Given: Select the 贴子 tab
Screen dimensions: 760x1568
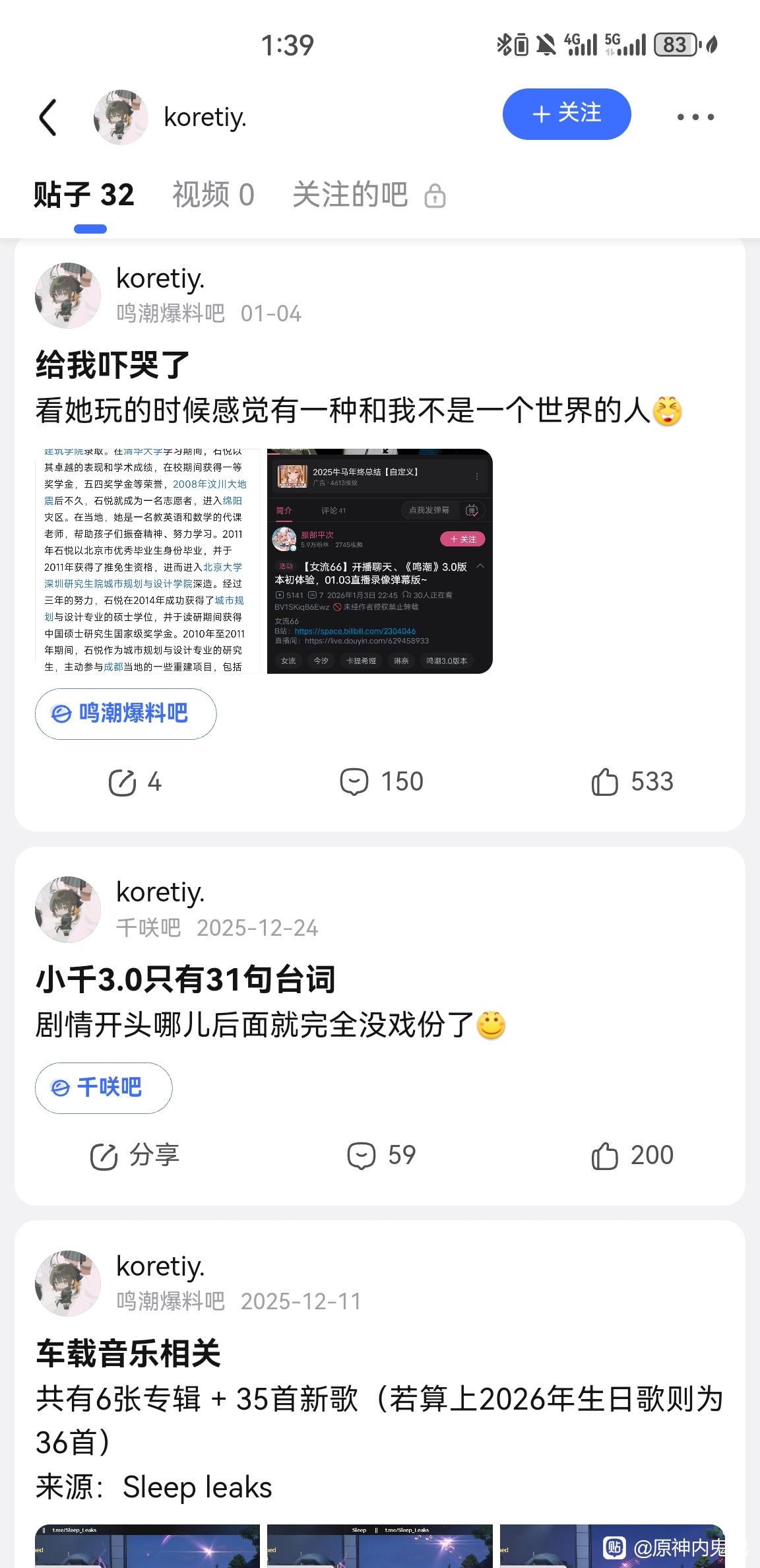Looking at the screenshot, I should (84, 195).
